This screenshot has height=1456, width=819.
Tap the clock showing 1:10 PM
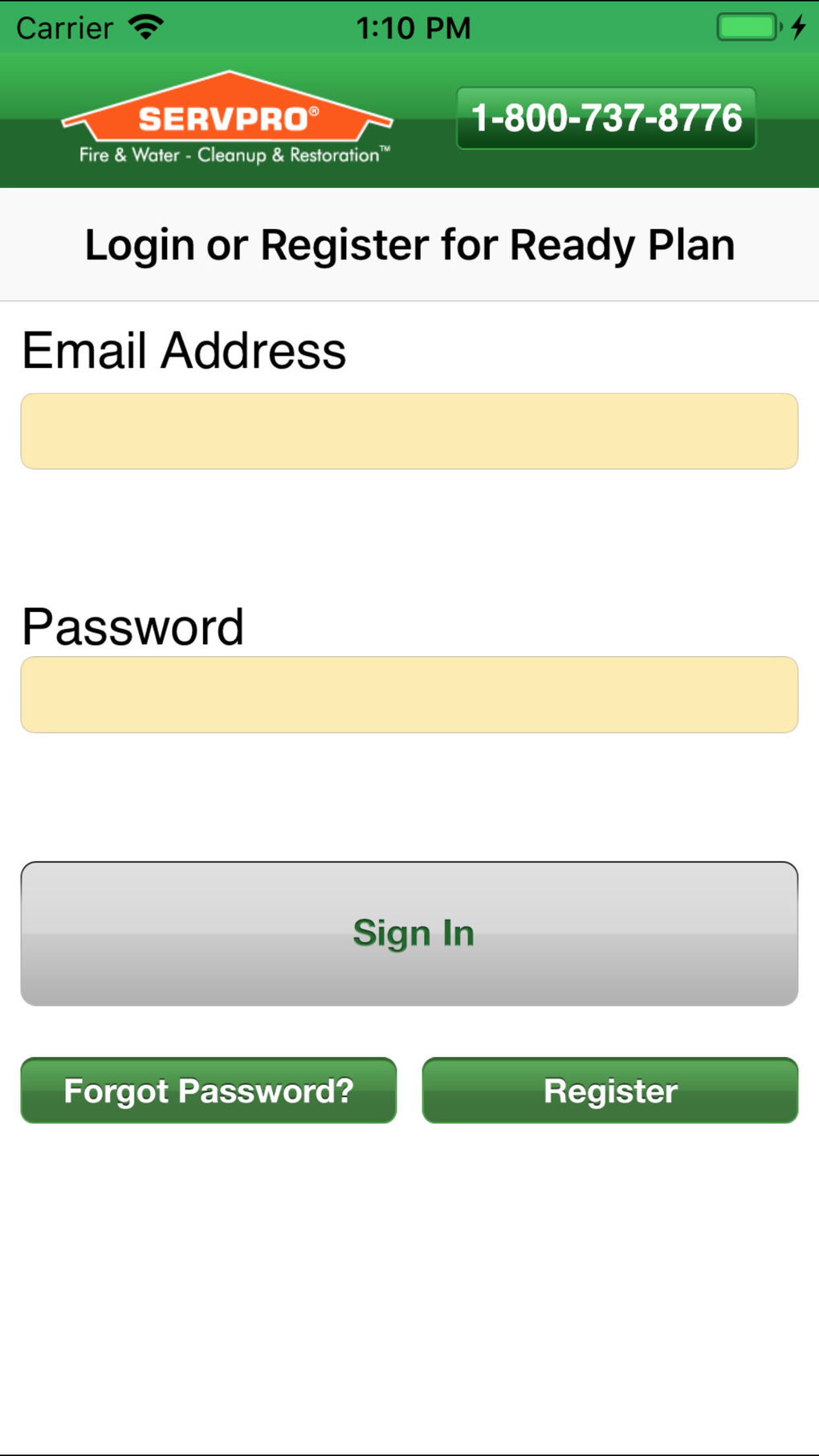pos(414,27)
